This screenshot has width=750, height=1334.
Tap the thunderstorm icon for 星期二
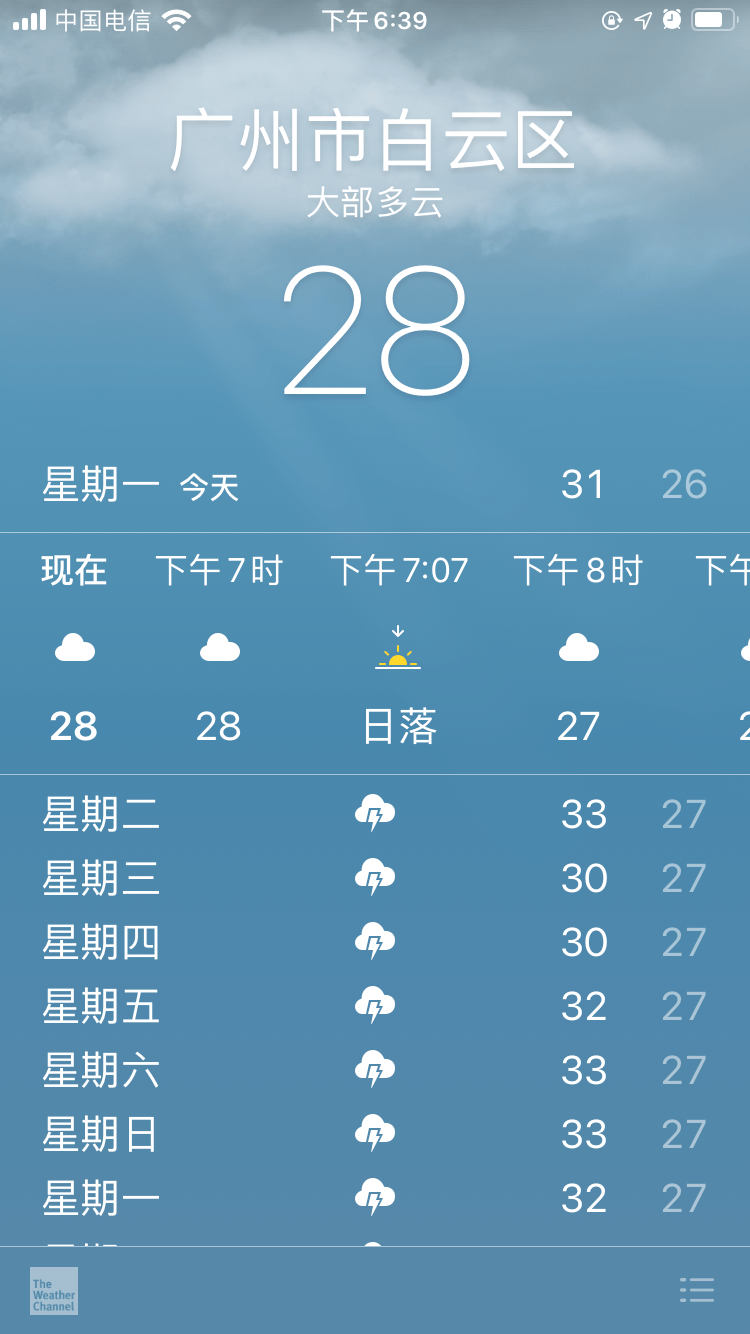(375, 813)
